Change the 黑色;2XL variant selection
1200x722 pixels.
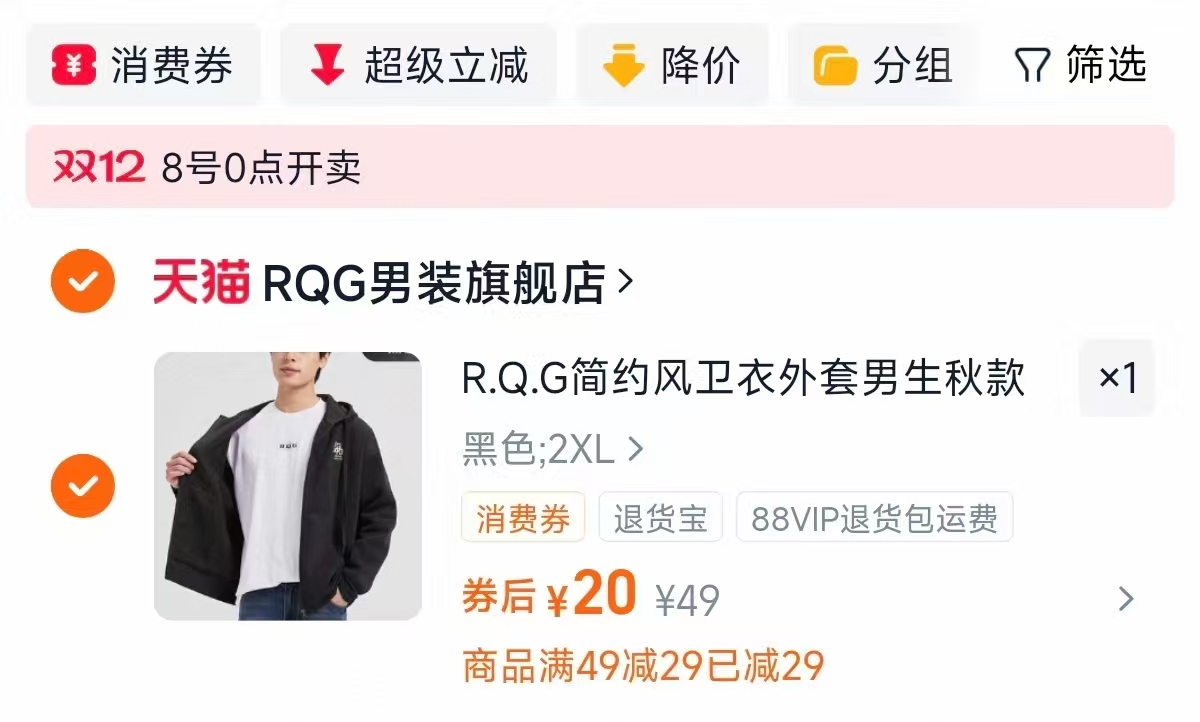click(x=552, y=450)
